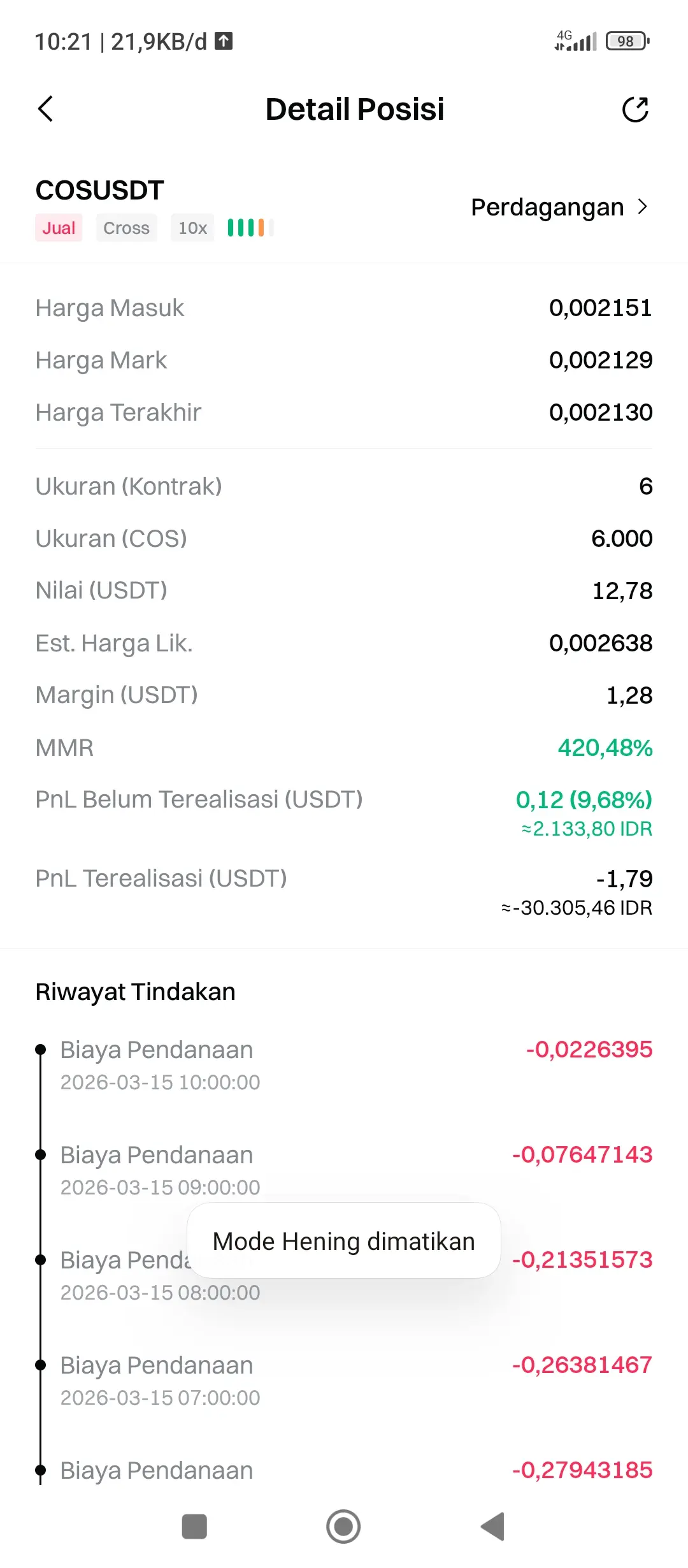
Task: Open Perdagangan for COSUSDT
Action: [x=559, y=207]
